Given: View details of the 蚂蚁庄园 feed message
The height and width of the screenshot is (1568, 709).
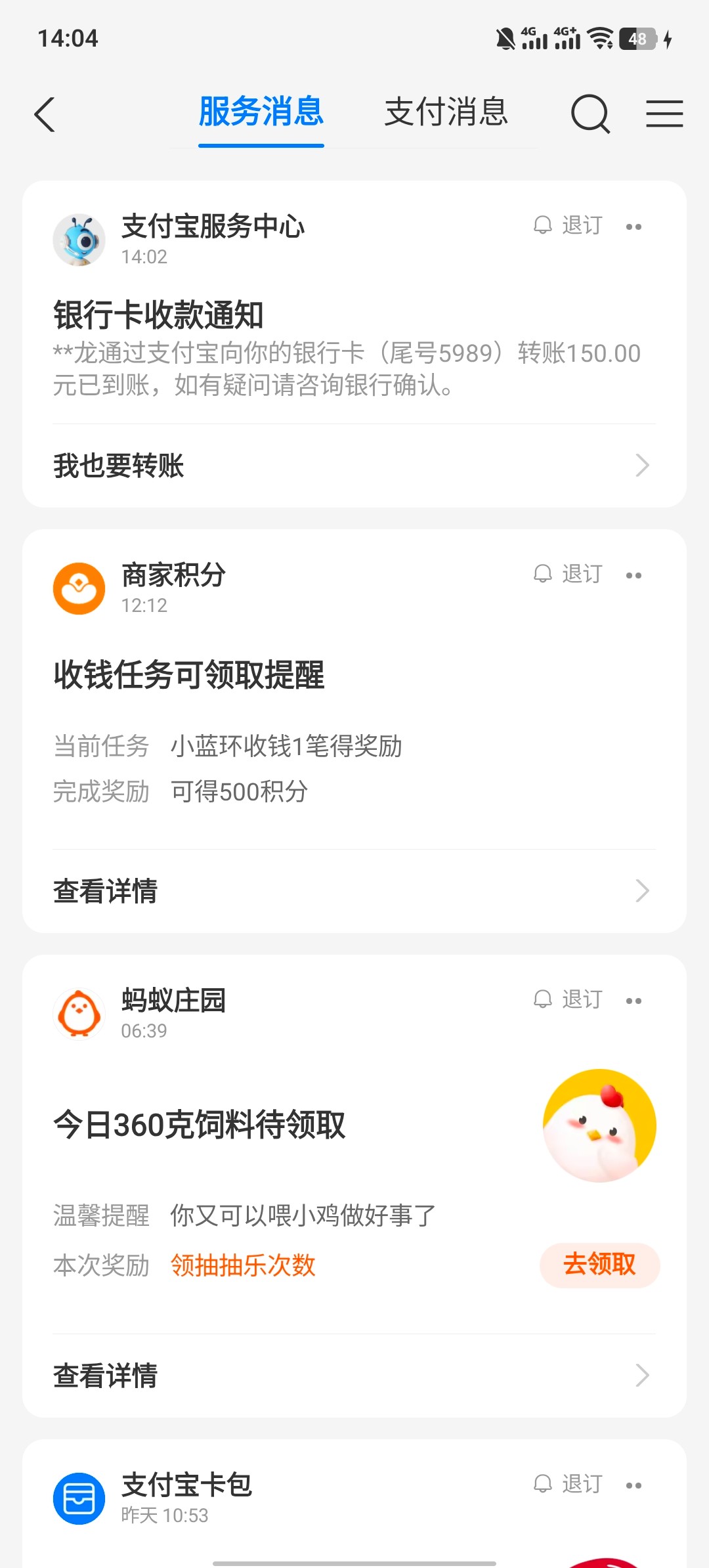Looking at the screenshot, I should coord(354,1376).
